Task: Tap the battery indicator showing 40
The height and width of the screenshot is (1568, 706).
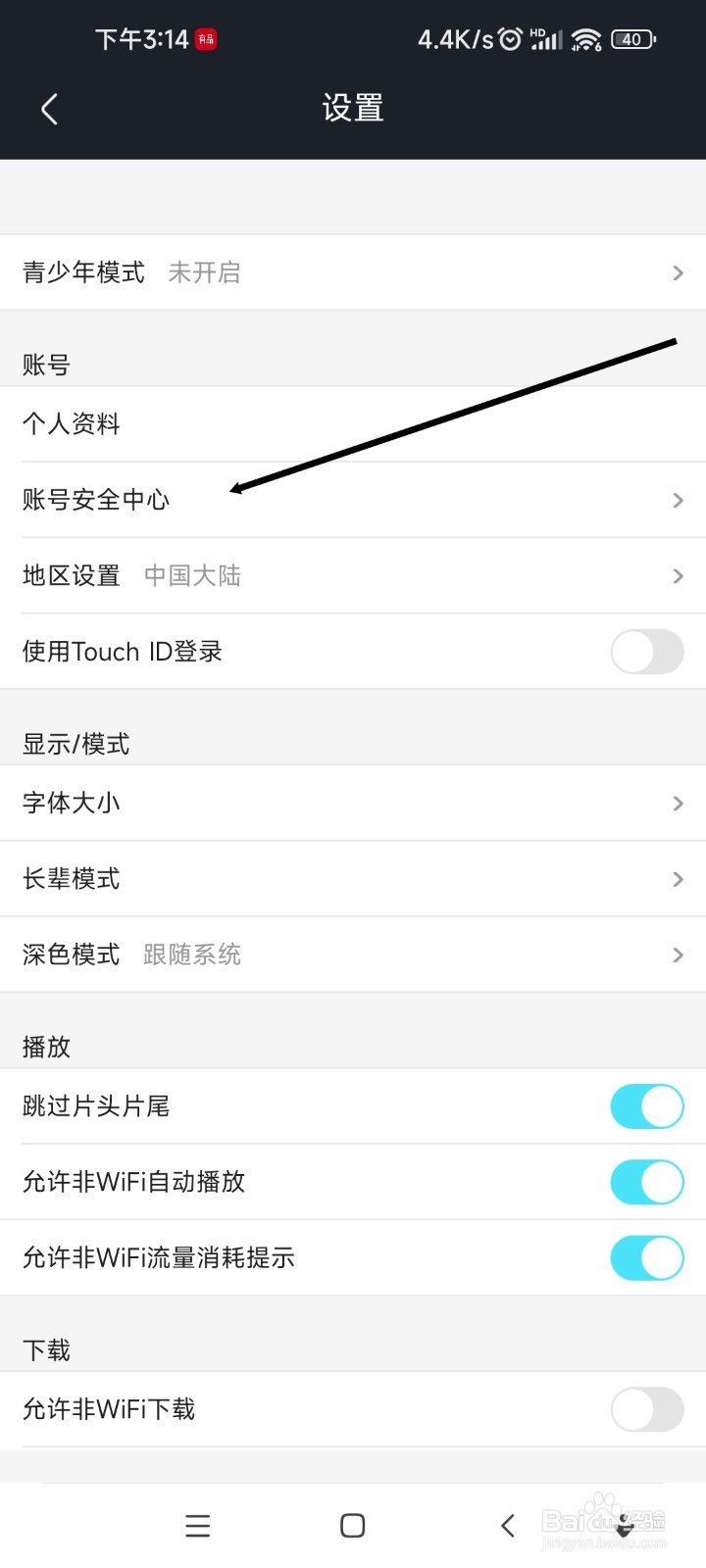Action: pyautogui.click(x=632, y=39)
